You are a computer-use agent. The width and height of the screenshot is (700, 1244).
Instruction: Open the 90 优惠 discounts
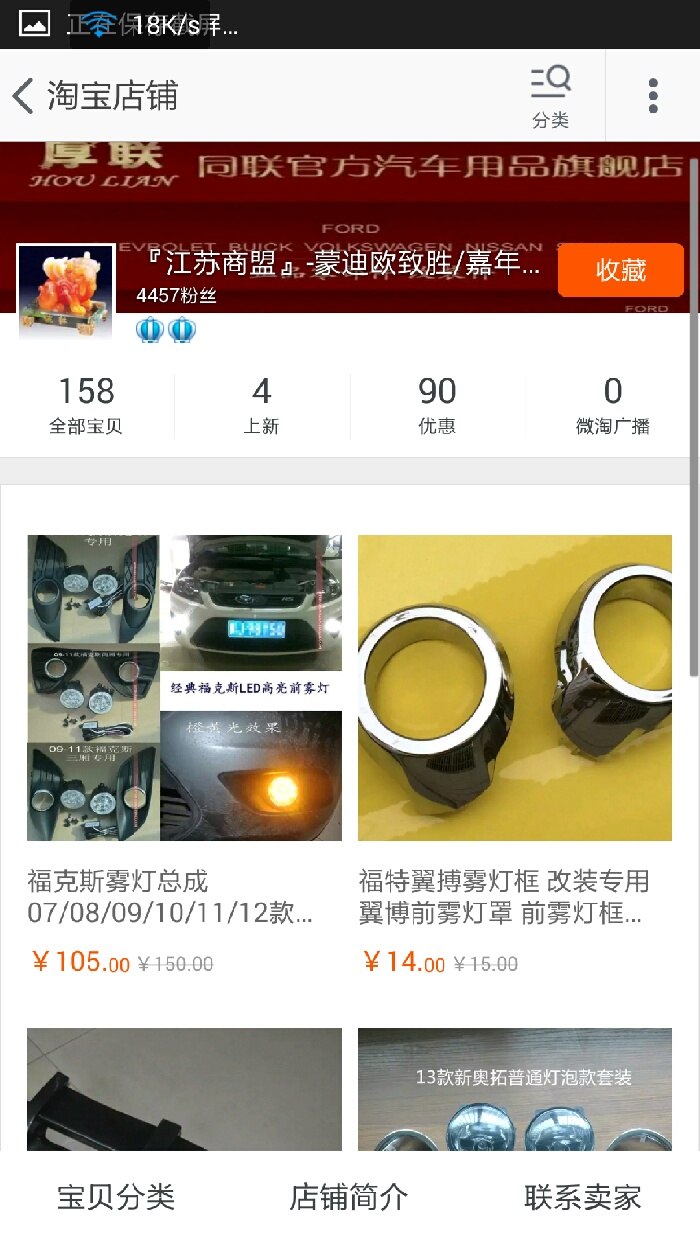click(437, 404)
